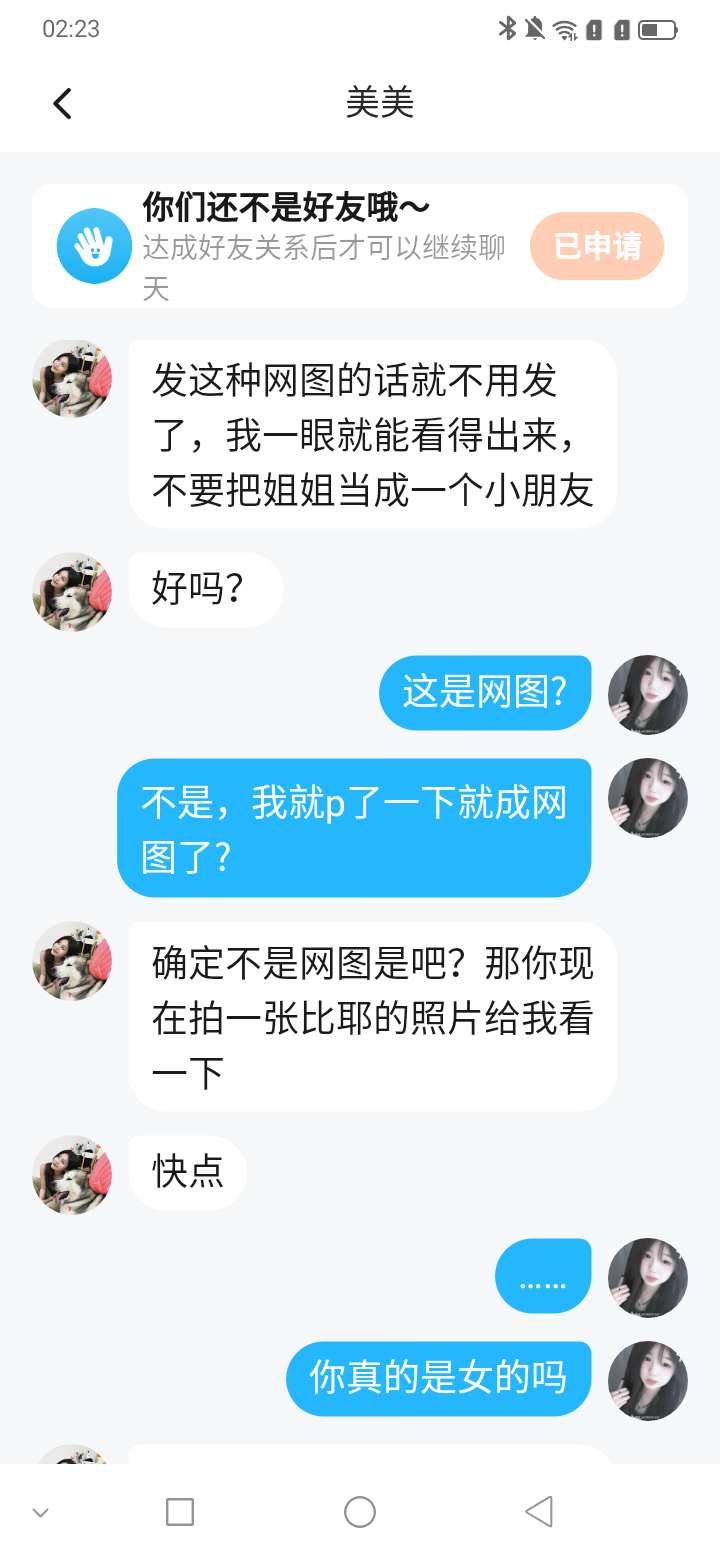Open recent apps from navigation bar
720x1560 pixels.
[x=180, y=1512]
